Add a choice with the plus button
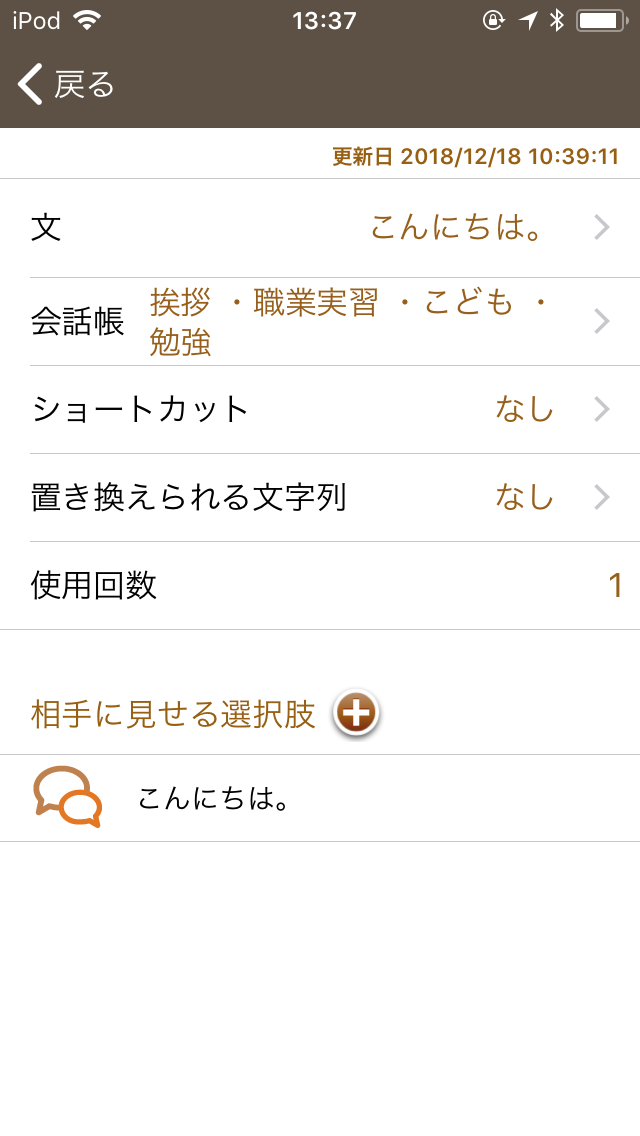The image size is (640, 1136). pyautogui.click(x=357, y=714)
